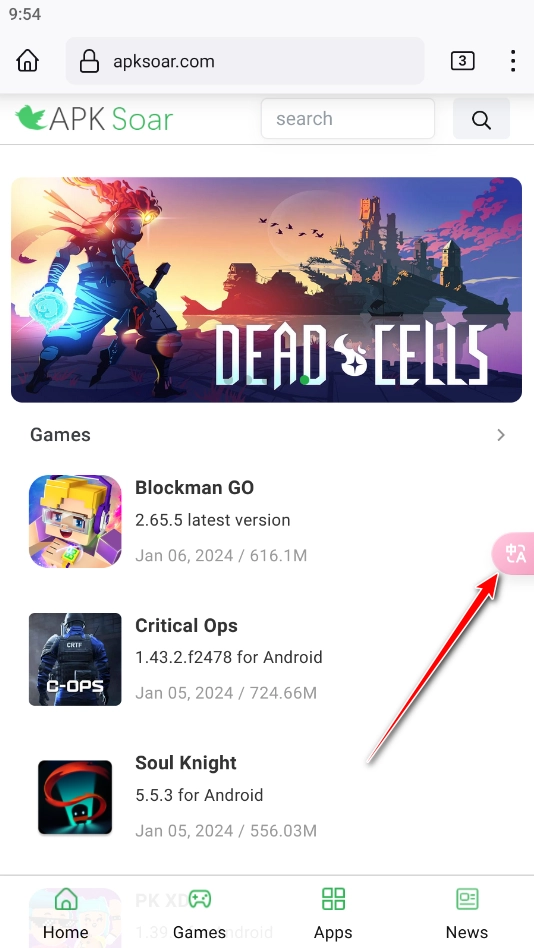
Task: Switch to the Apps tab
Action: pyautogui.click(x=333, y=913)
